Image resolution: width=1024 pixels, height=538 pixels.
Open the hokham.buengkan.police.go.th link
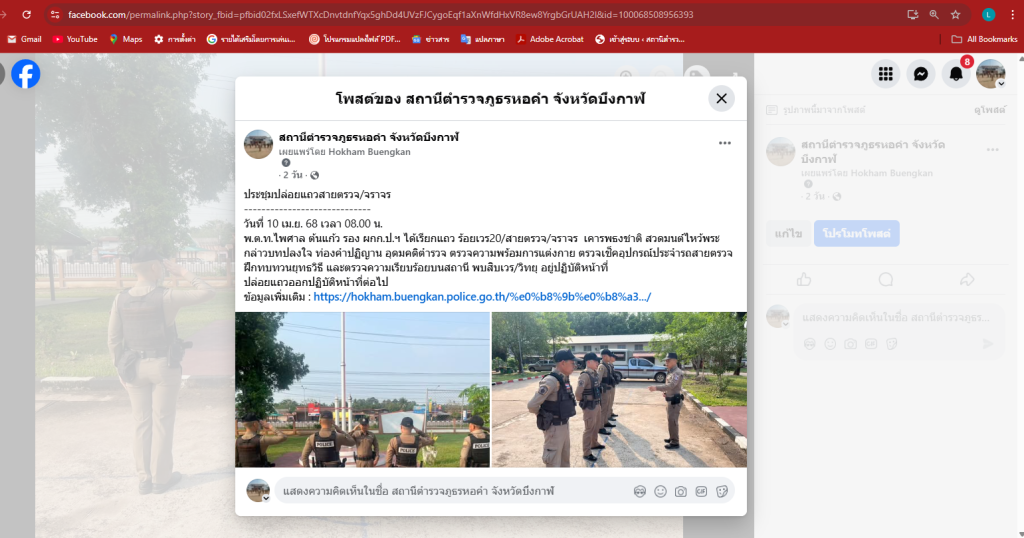pos(482,297)
